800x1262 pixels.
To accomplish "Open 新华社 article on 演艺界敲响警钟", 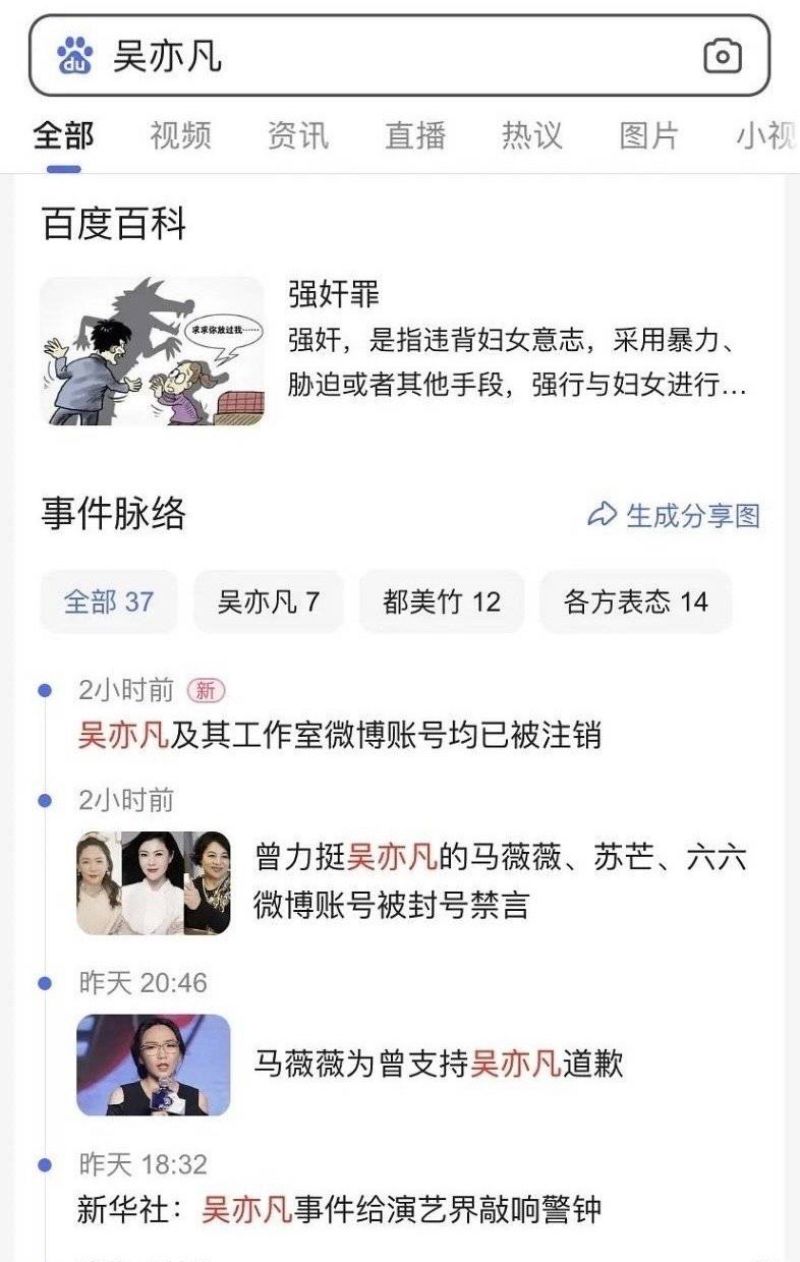I will coord(340,1210).
